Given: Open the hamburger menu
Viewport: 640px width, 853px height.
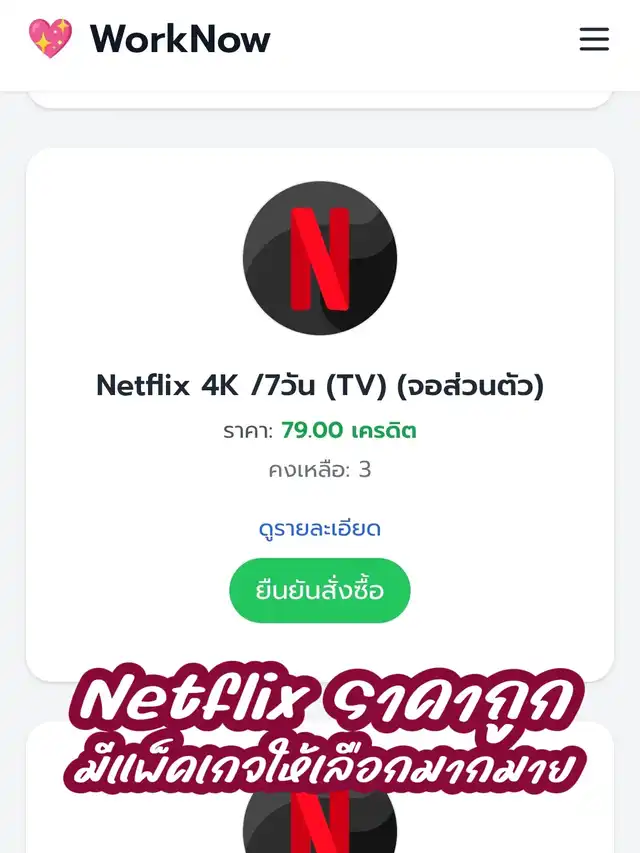Looking at the screenshot, I should 594,39.
